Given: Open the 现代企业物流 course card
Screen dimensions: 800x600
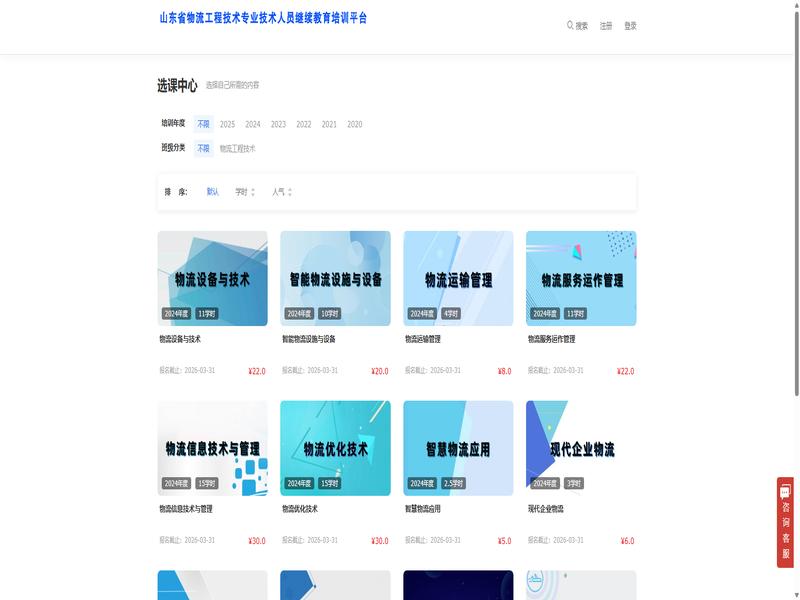Looking at the screenshot, I should [581, 449].
